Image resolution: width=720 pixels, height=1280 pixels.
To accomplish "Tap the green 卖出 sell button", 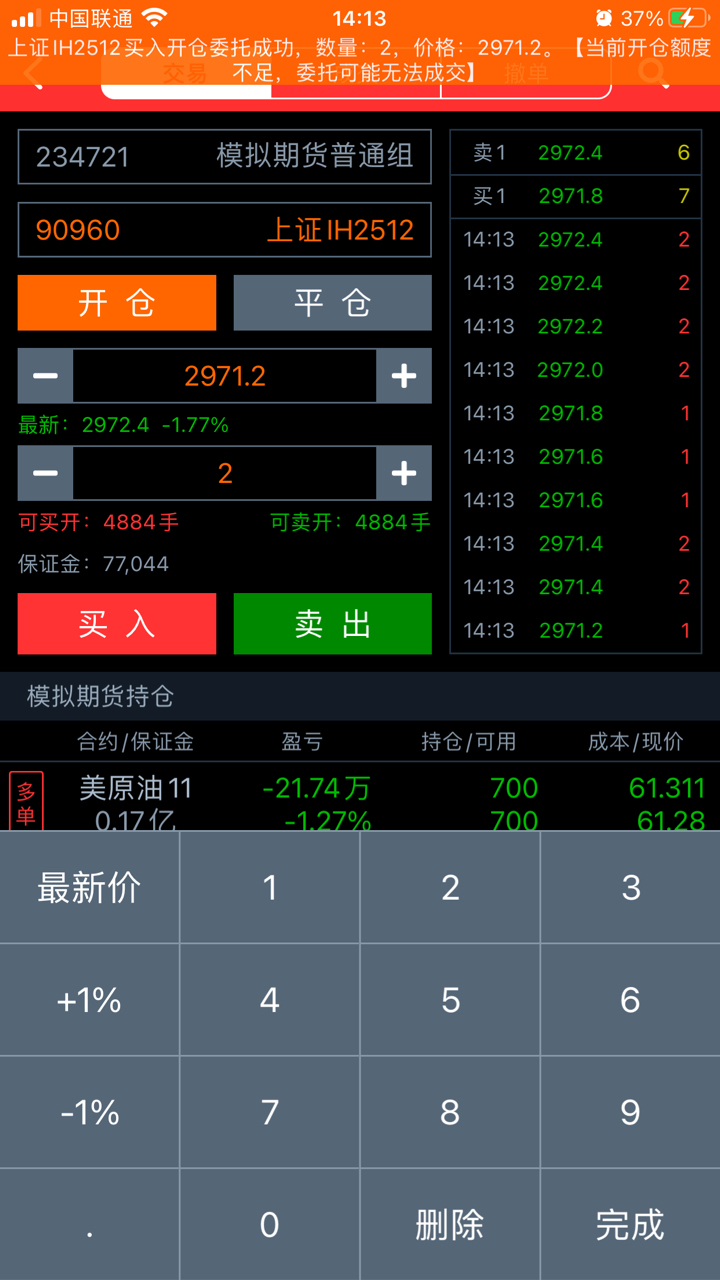I will click(x=333, y=624).
